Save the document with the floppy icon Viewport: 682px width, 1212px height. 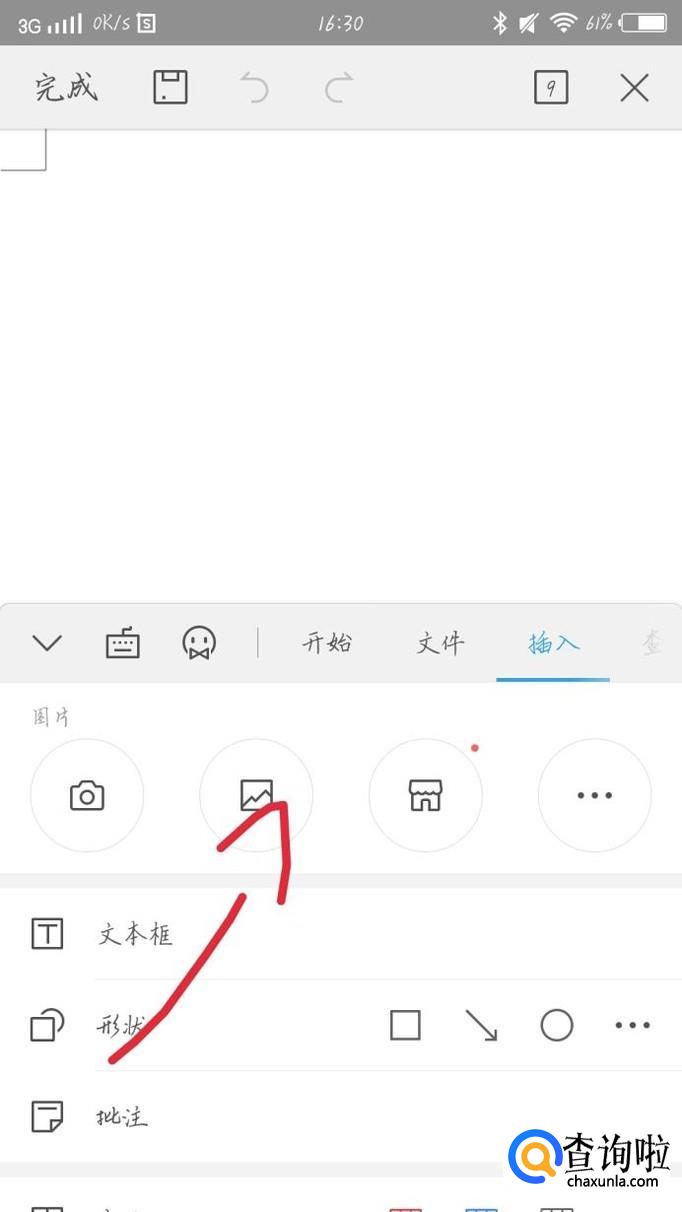(170, 88)
